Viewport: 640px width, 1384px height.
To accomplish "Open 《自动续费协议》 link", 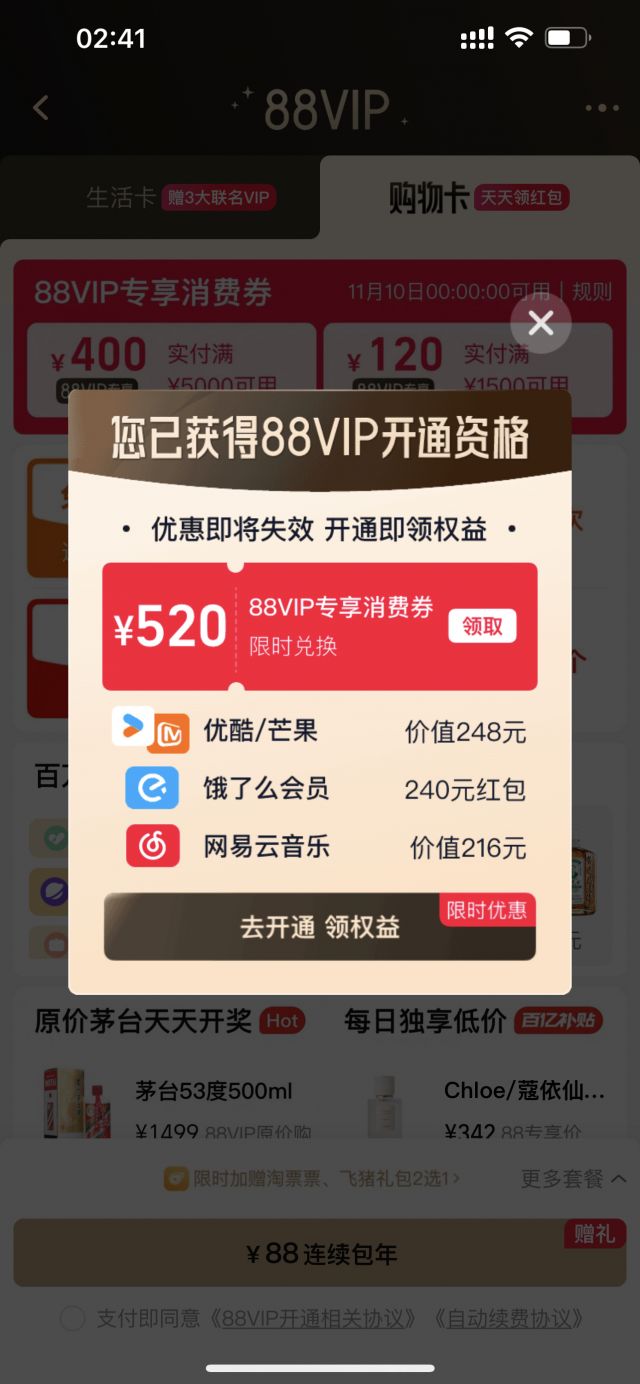I will click(x=509, y=1318).
